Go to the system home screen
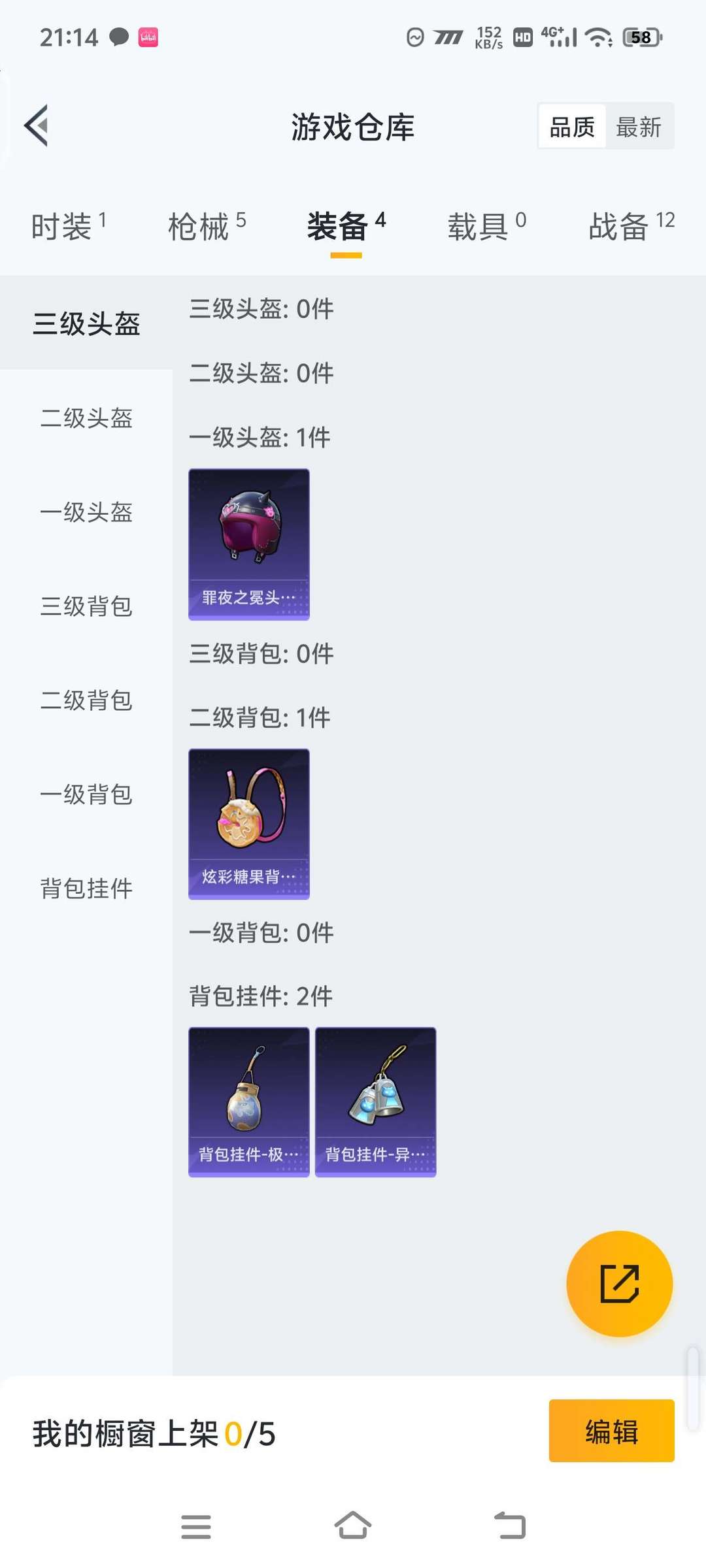Screen dimensions: 706x1568 coord(353,1526)
